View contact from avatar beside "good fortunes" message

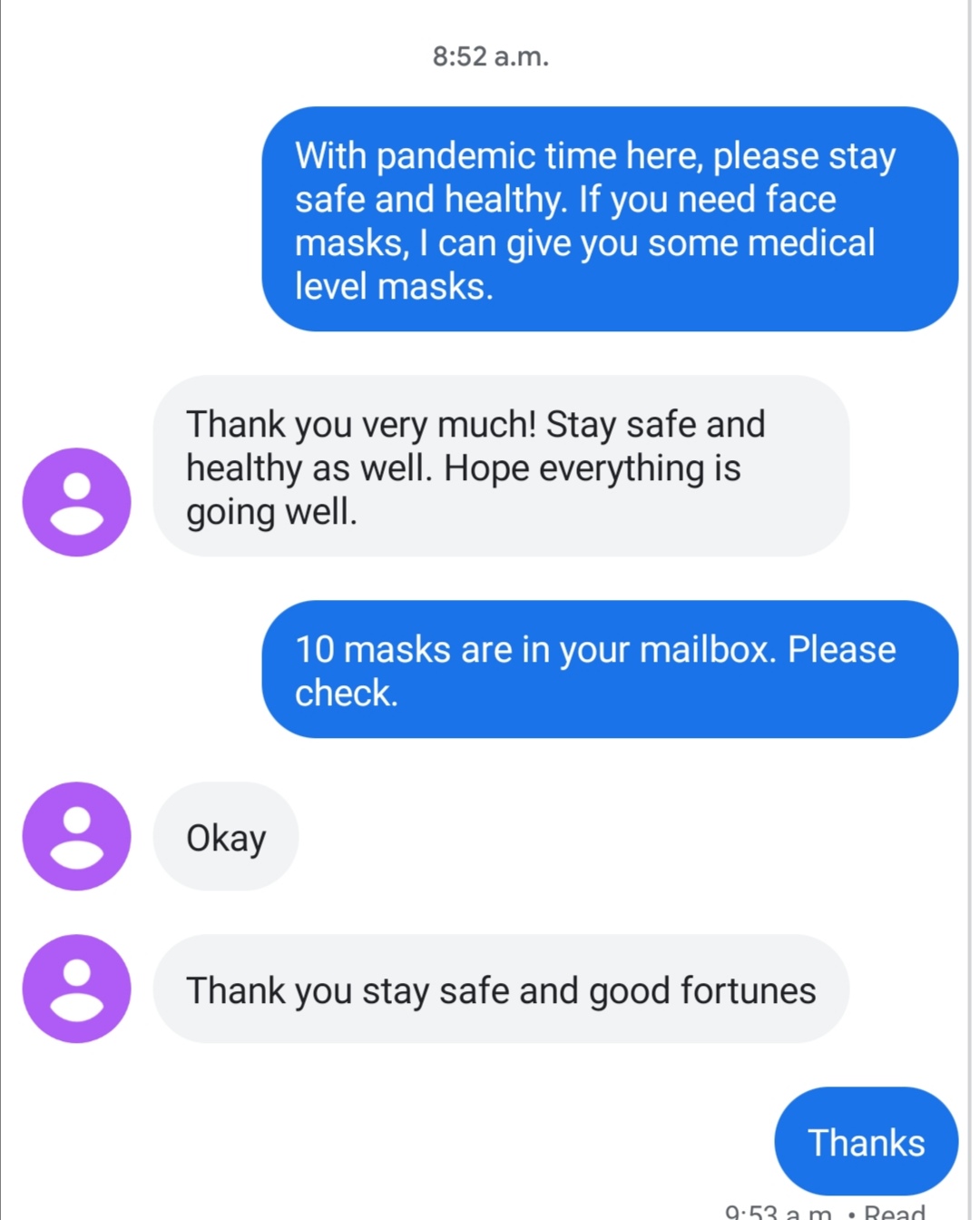(76, 989)
